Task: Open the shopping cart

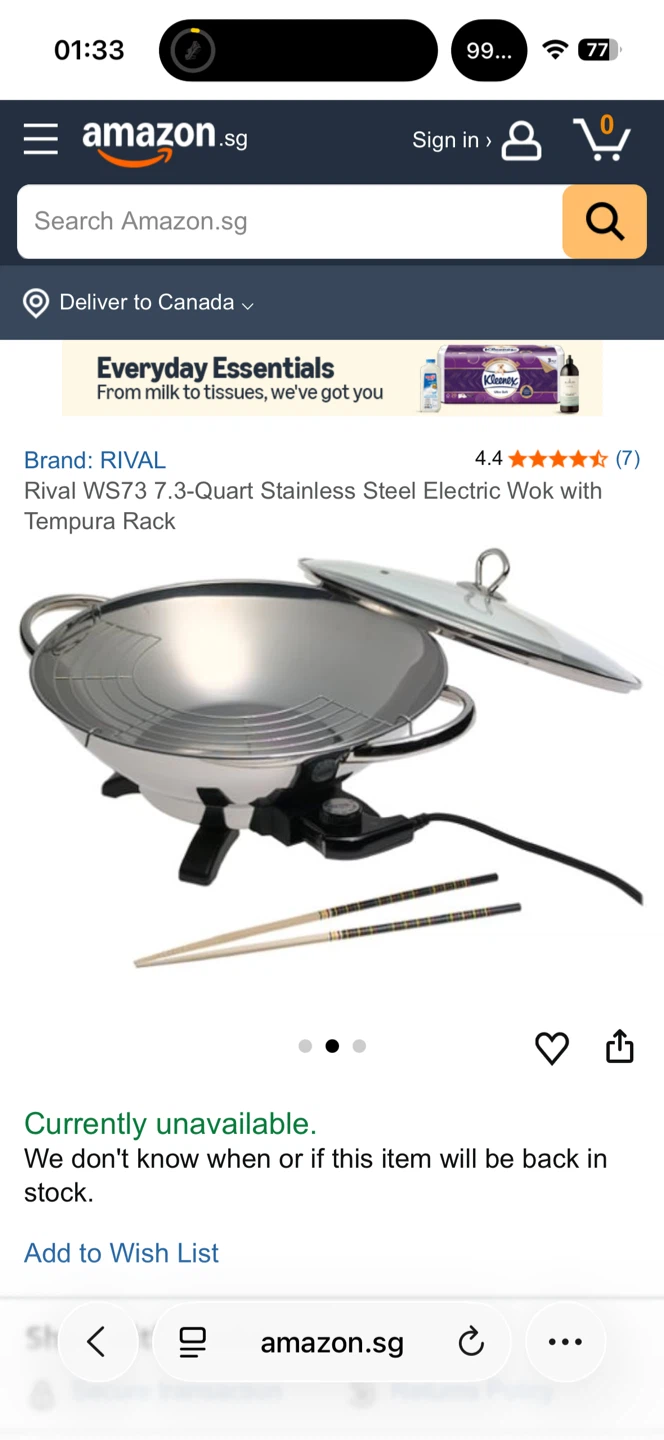Action: coord(601,140)
